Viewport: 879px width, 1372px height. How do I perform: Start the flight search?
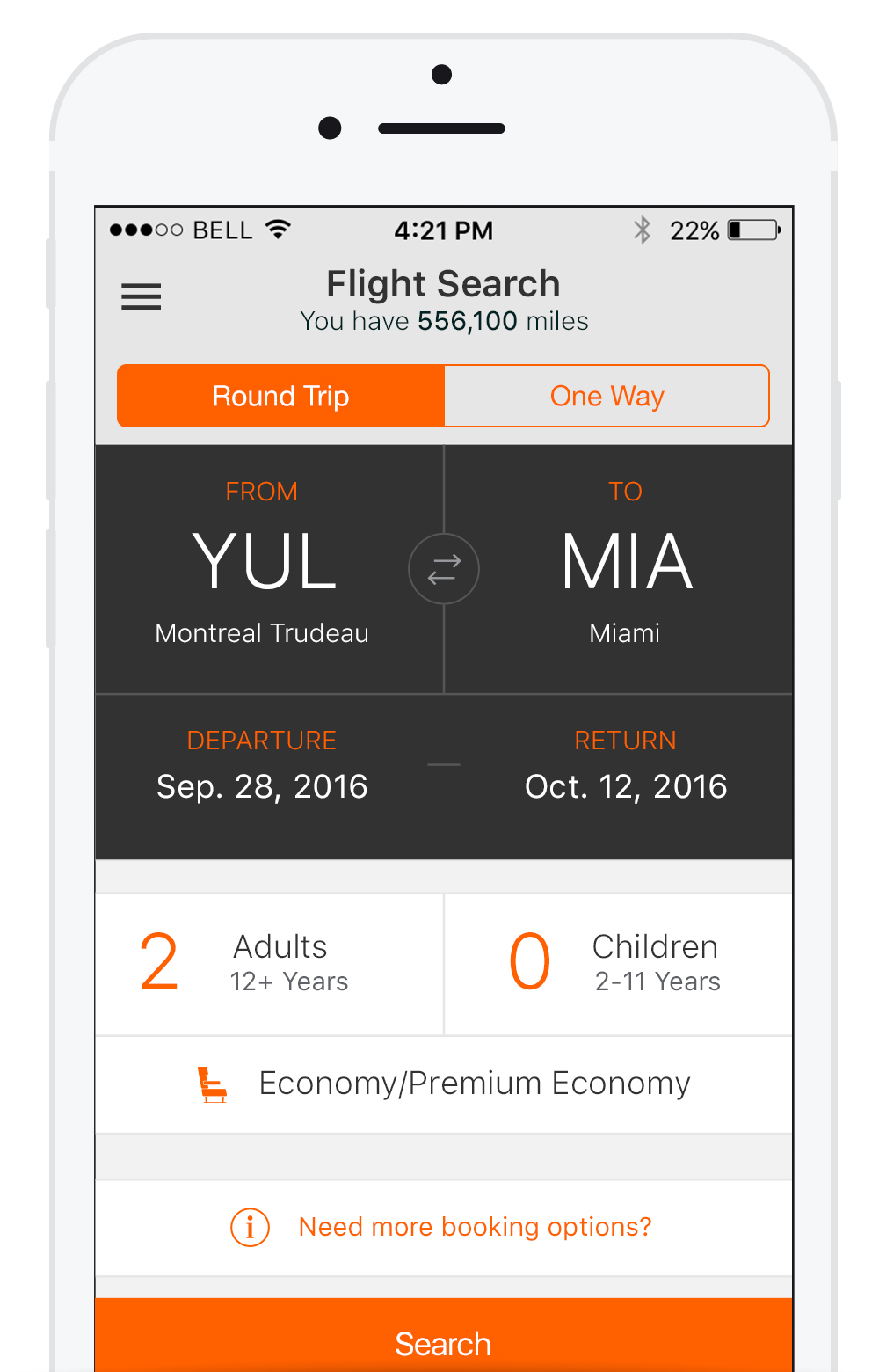(x=444, y=1342)
